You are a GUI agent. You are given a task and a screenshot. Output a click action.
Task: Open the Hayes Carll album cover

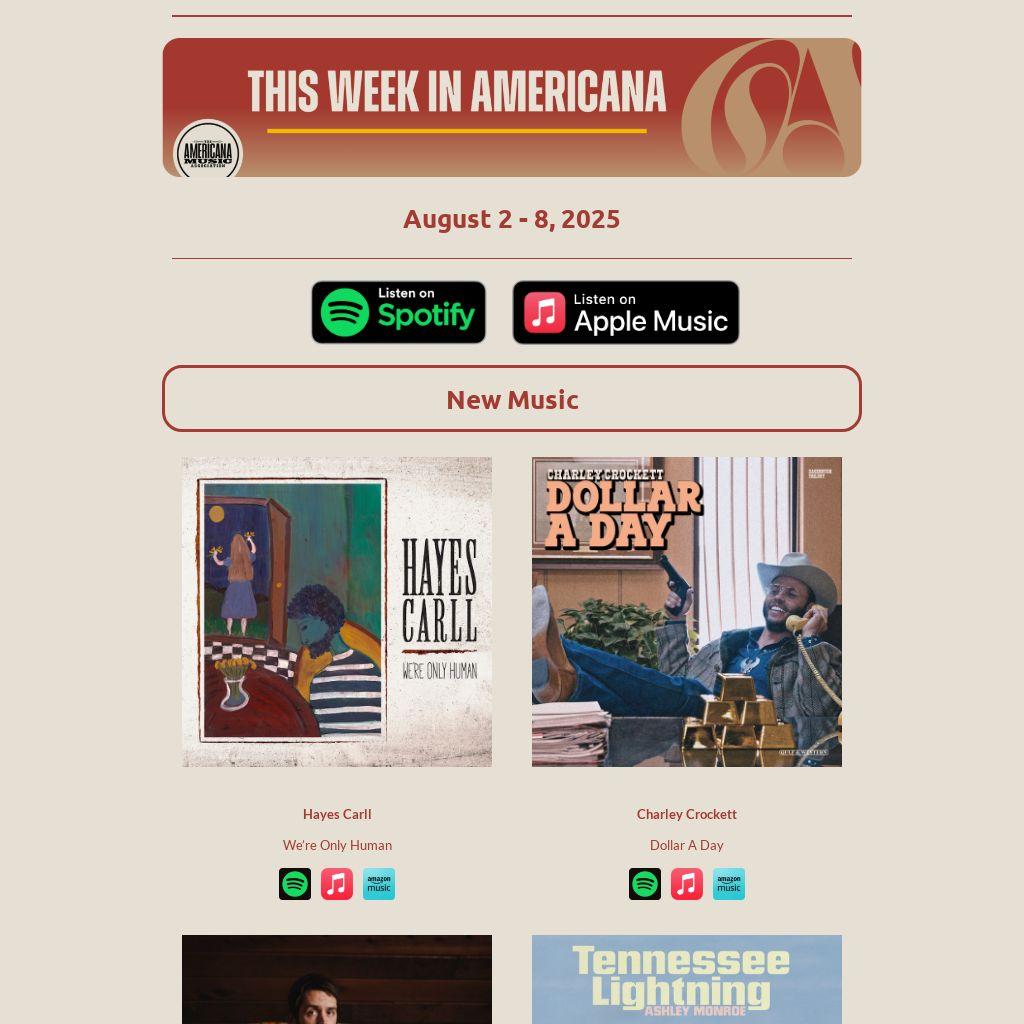pyautogui.click(x=337, y=612)
